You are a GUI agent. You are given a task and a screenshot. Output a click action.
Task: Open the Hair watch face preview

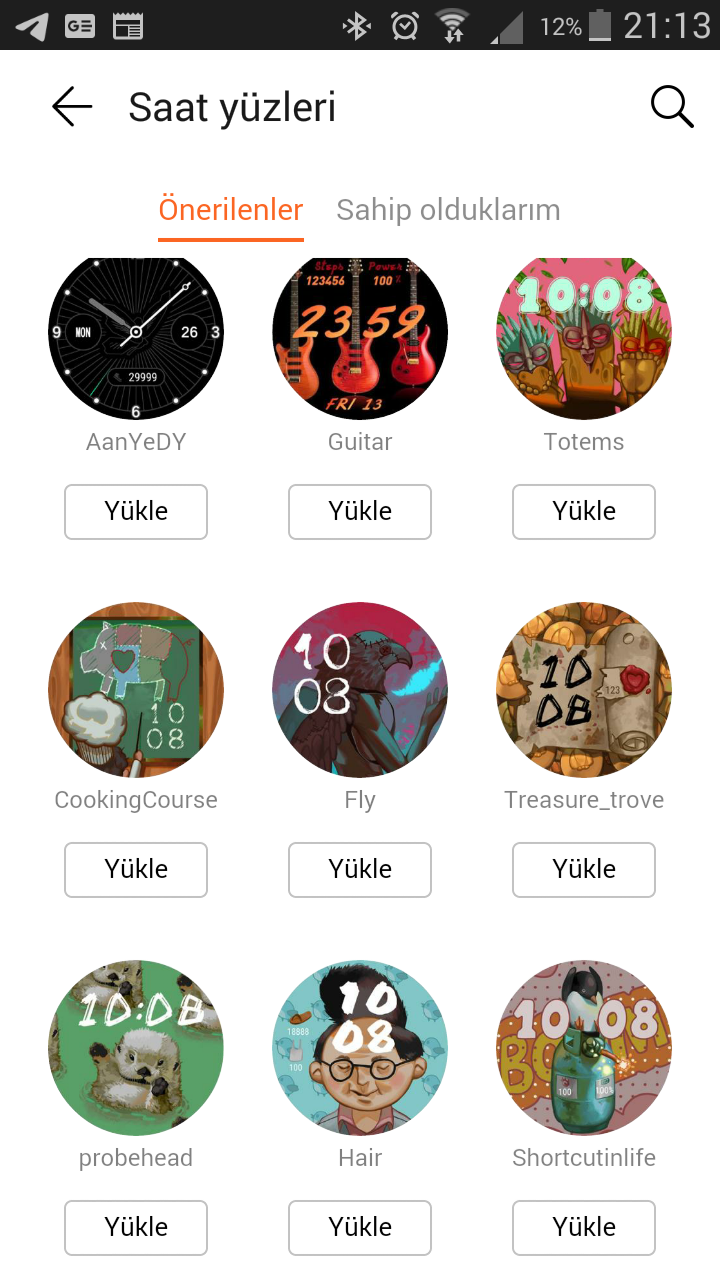click(x=360, y=1048)
